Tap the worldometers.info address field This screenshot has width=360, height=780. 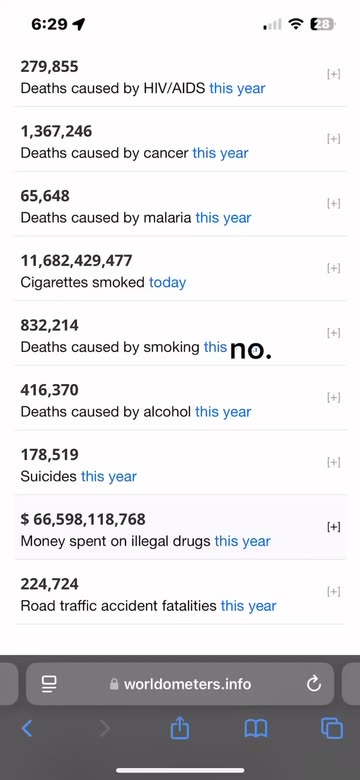(x=180, y=684)
